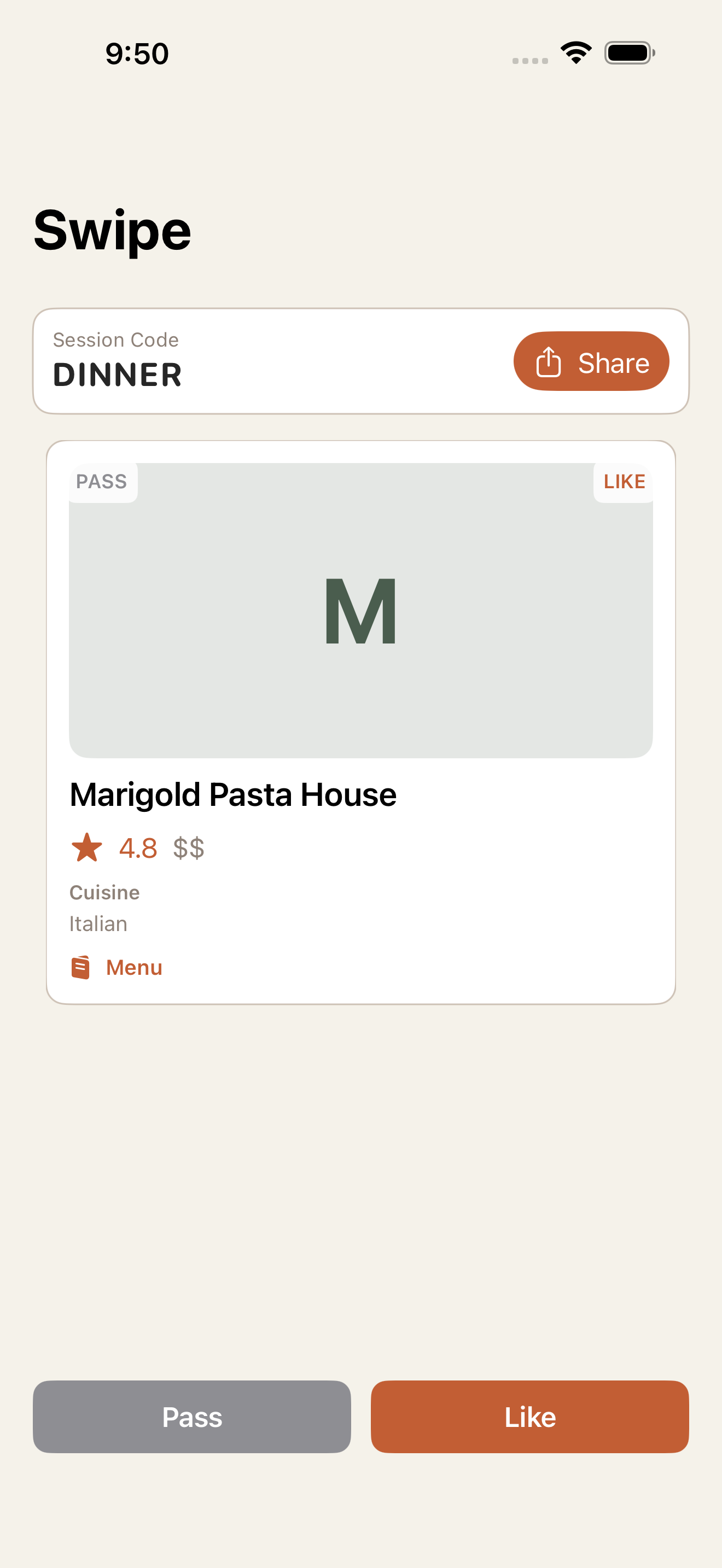
Task: Tap the time display showing 9:50
Action: [x=136, y=54]
